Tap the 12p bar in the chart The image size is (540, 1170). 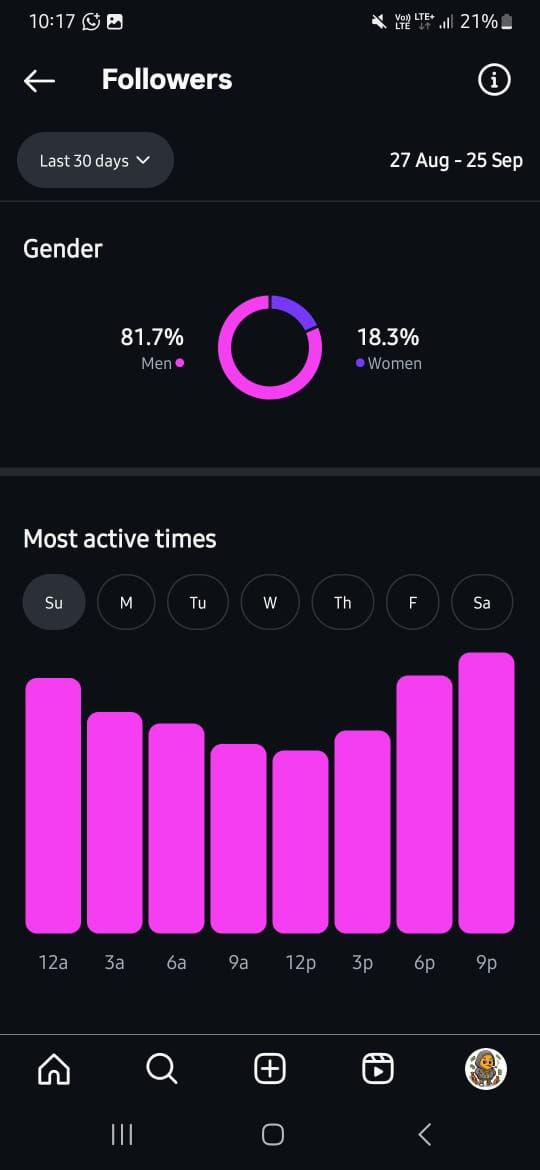301,842
